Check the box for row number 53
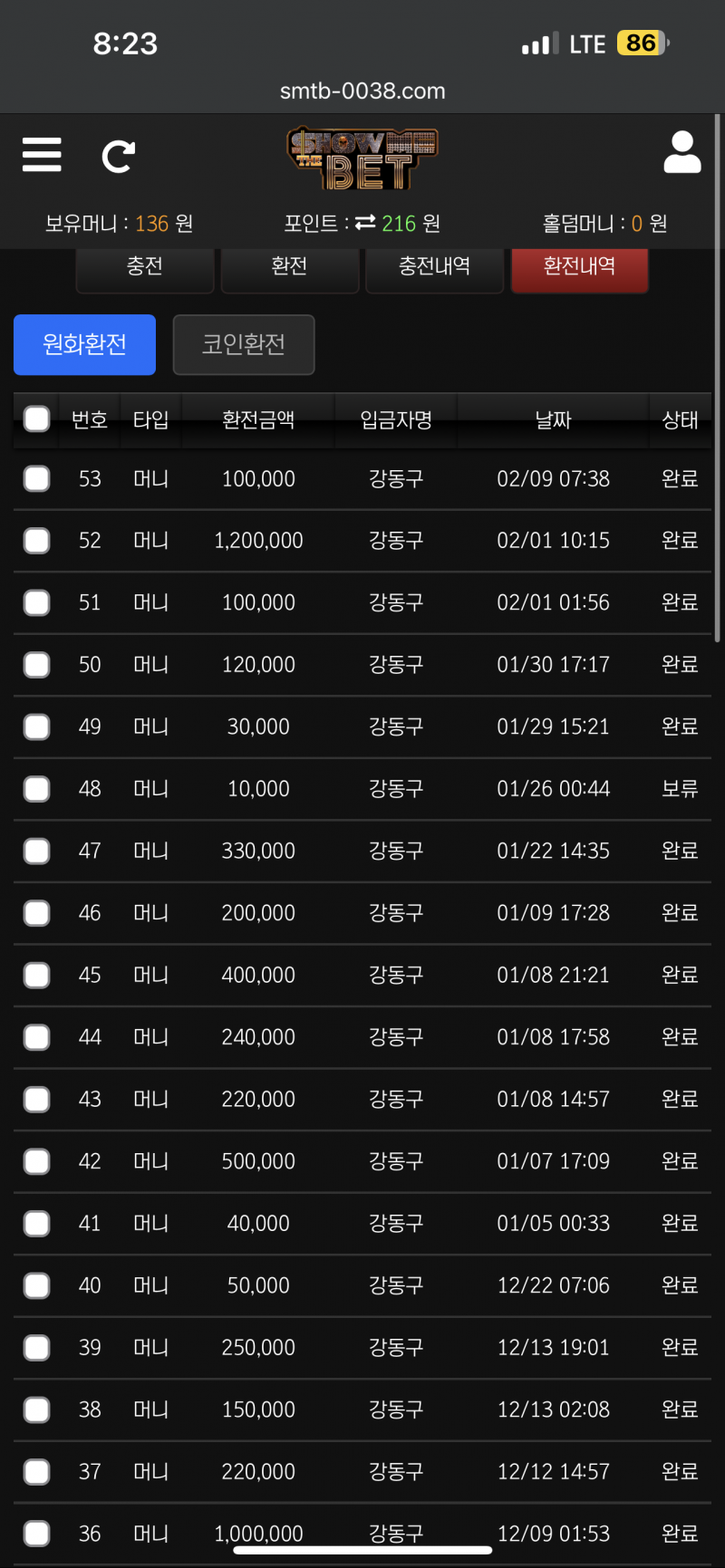 36,478
